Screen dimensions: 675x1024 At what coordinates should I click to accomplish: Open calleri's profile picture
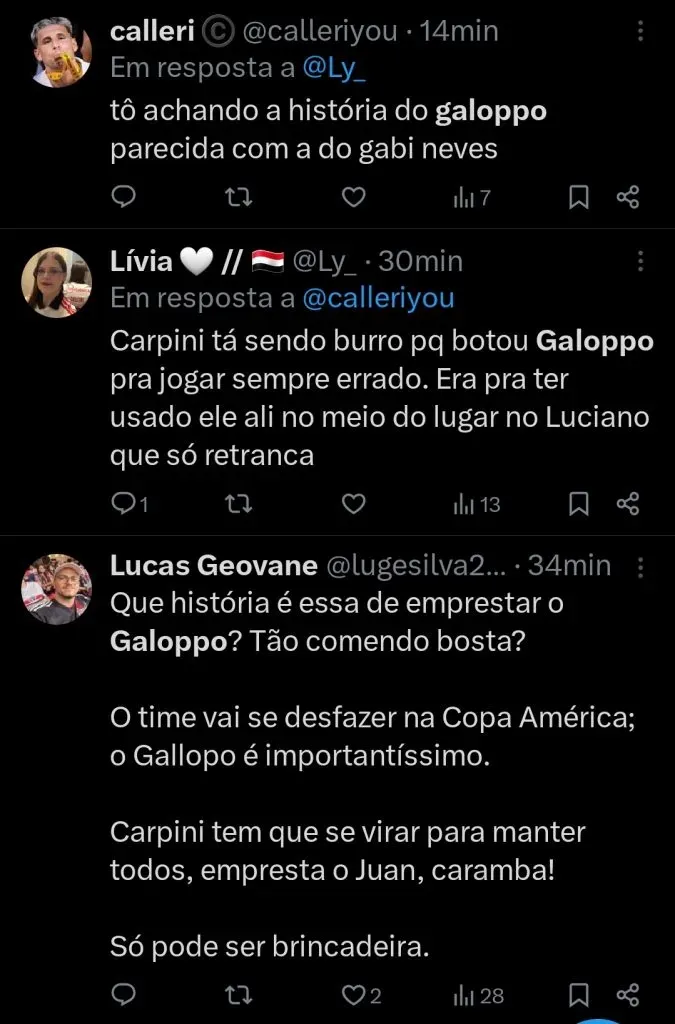pos(56,52)
